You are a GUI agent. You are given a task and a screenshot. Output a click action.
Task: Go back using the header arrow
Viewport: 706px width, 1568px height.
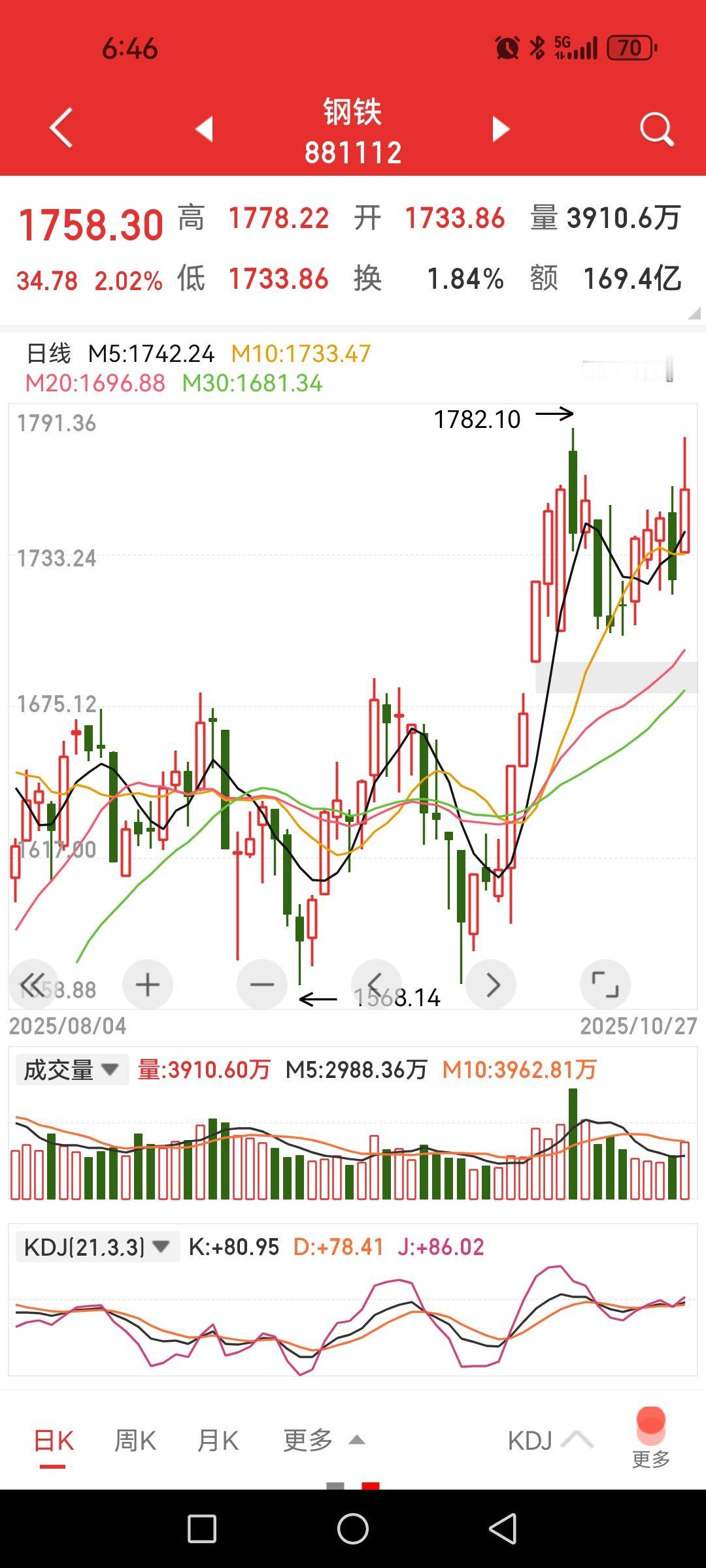[61, 129]
